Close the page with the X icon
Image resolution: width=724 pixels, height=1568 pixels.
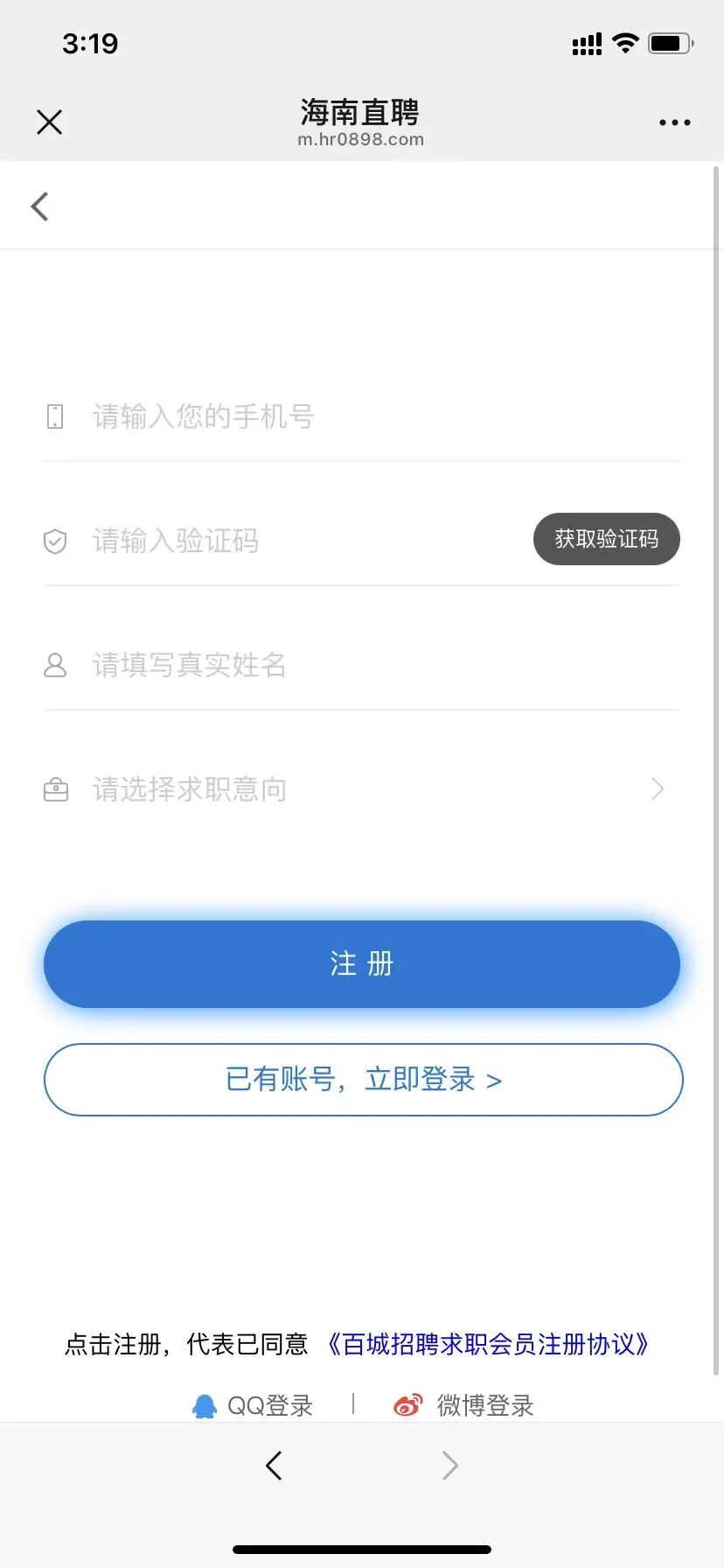tap(49, 122)
